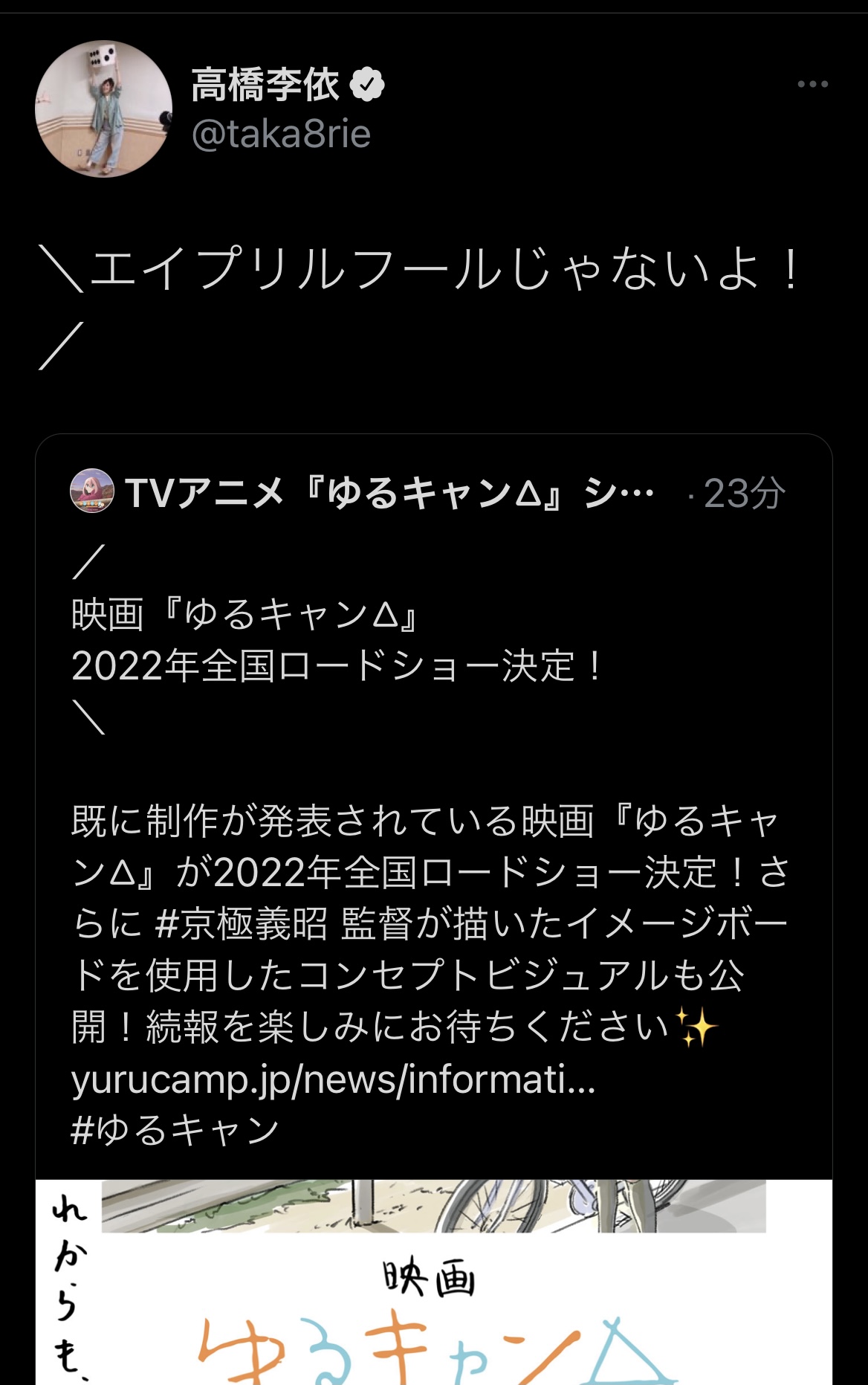Image resolution: width=868 pixels, height=1385 pixels.
Task: Tap the #ゆるキャン hashtag
Action: (x=175, y=1130)
